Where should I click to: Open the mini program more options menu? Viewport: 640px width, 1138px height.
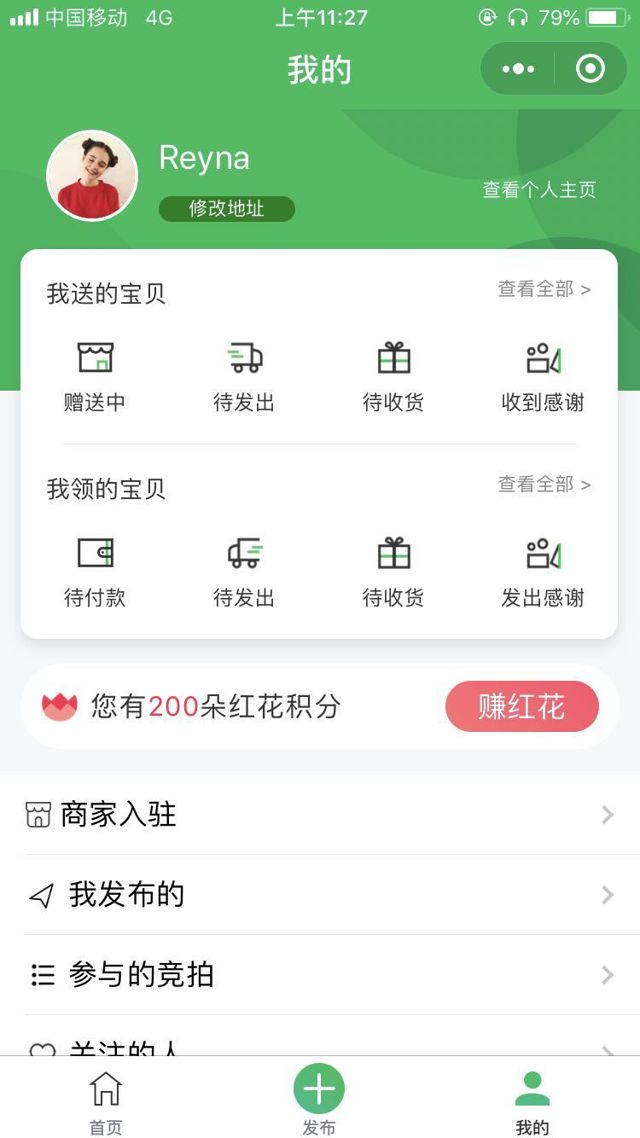pos(518,69)
